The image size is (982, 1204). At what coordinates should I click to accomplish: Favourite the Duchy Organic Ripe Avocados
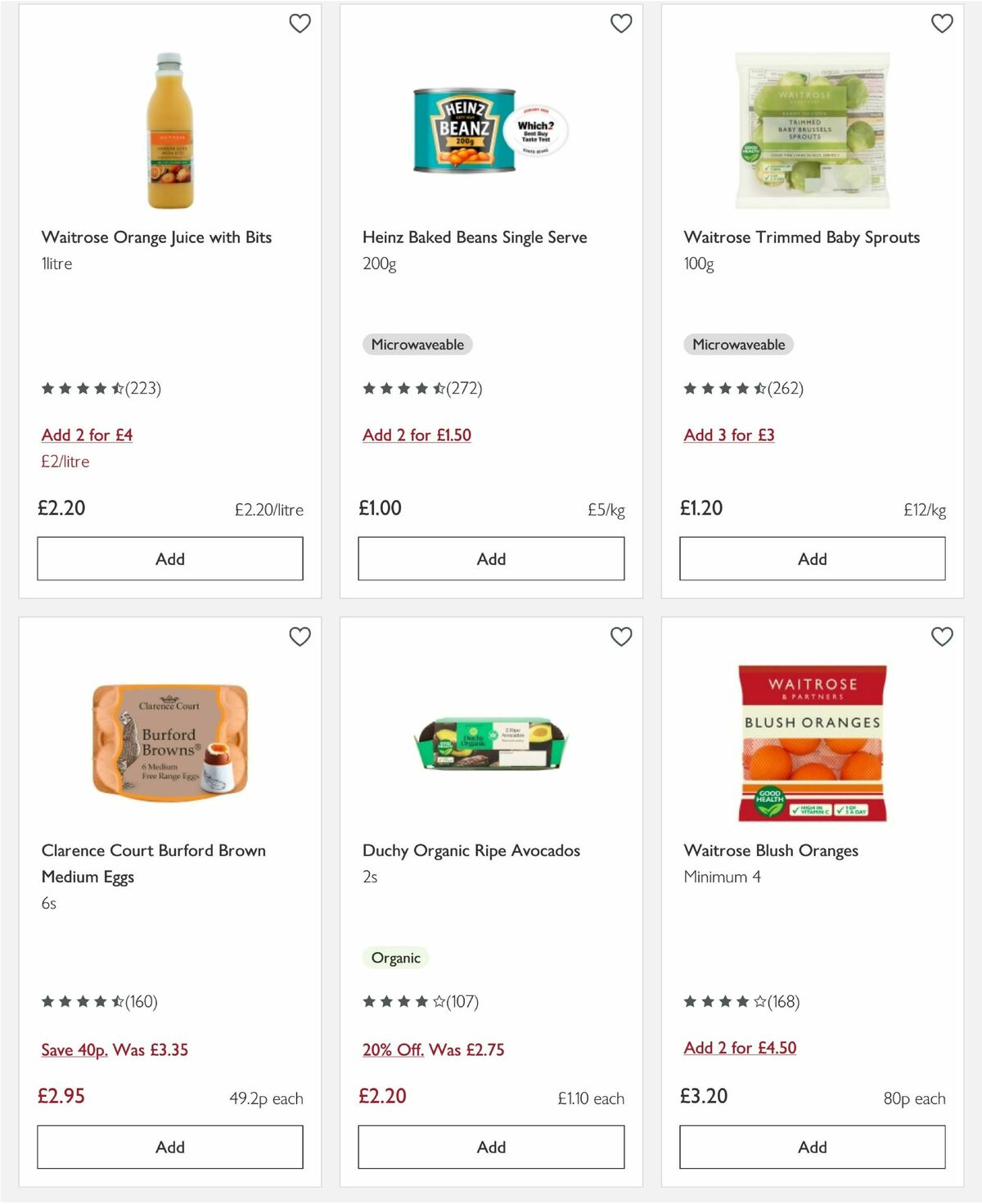(x=622, y=636)
